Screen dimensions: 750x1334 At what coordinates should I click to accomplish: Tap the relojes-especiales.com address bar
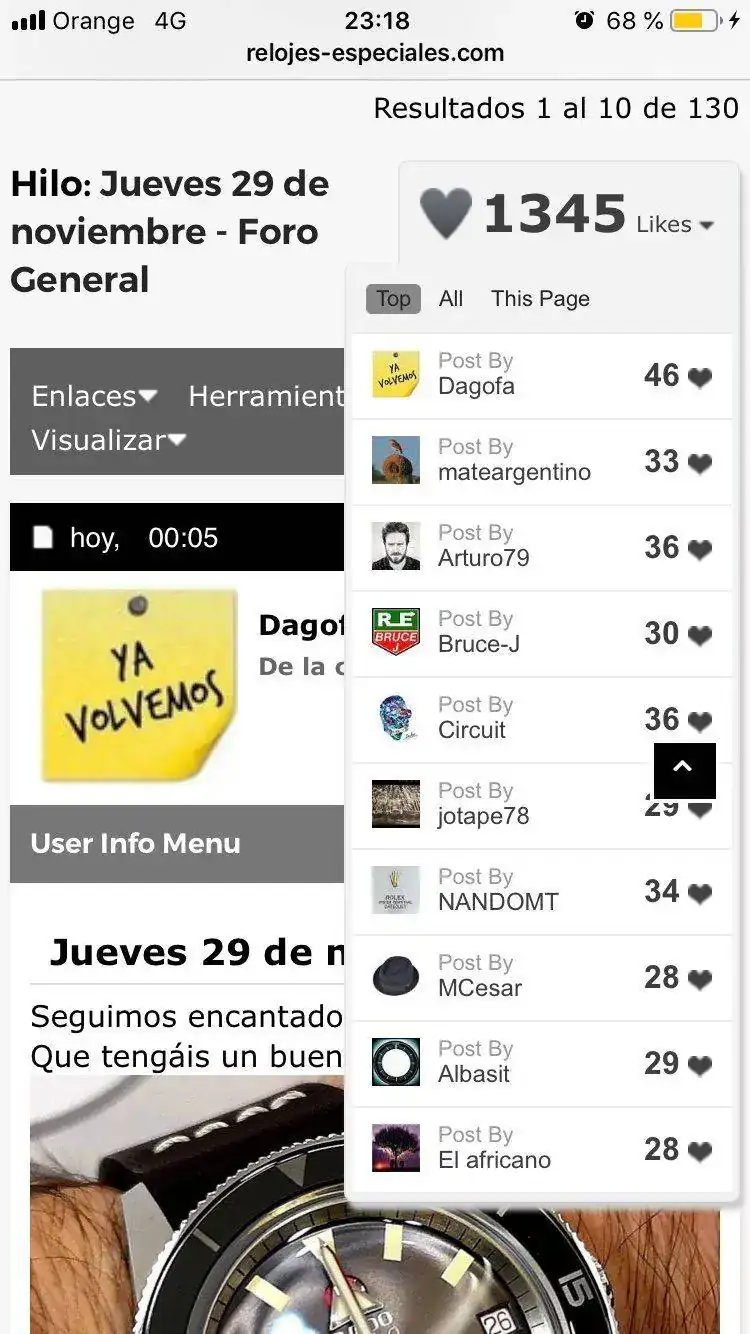pyautogui.click(x=375, y=53)
